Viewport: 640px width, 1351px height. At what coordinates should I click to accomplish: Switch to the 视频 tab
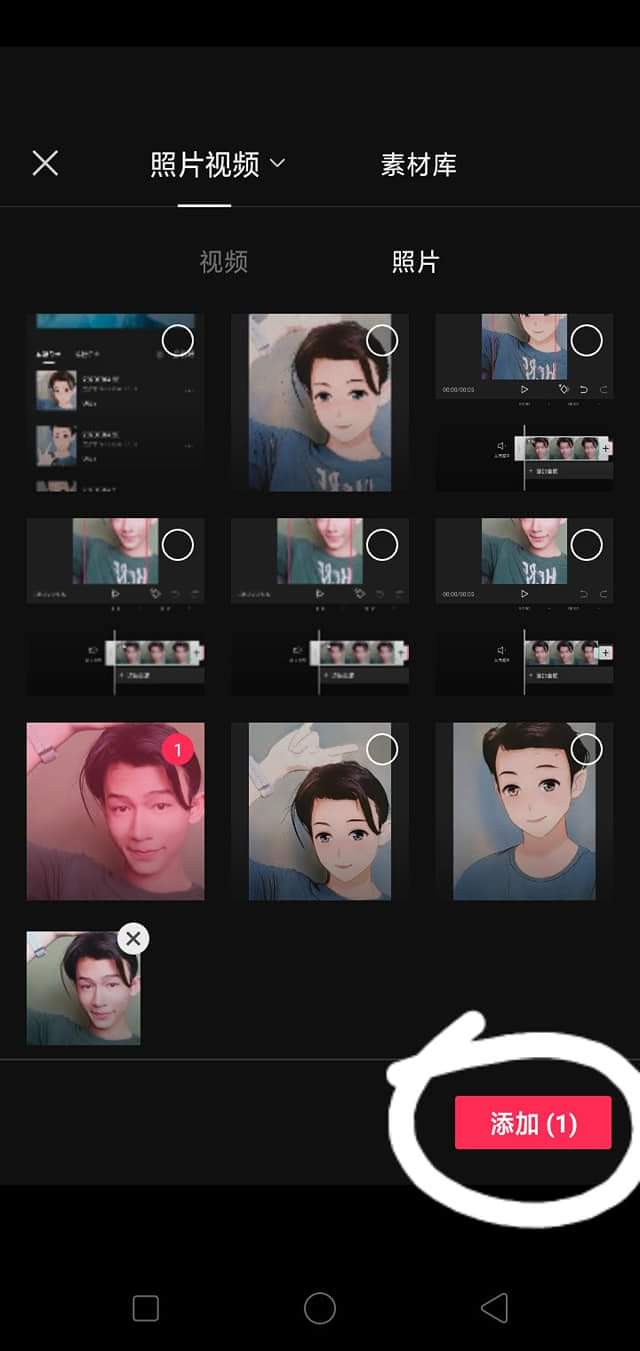pos(223,262)
